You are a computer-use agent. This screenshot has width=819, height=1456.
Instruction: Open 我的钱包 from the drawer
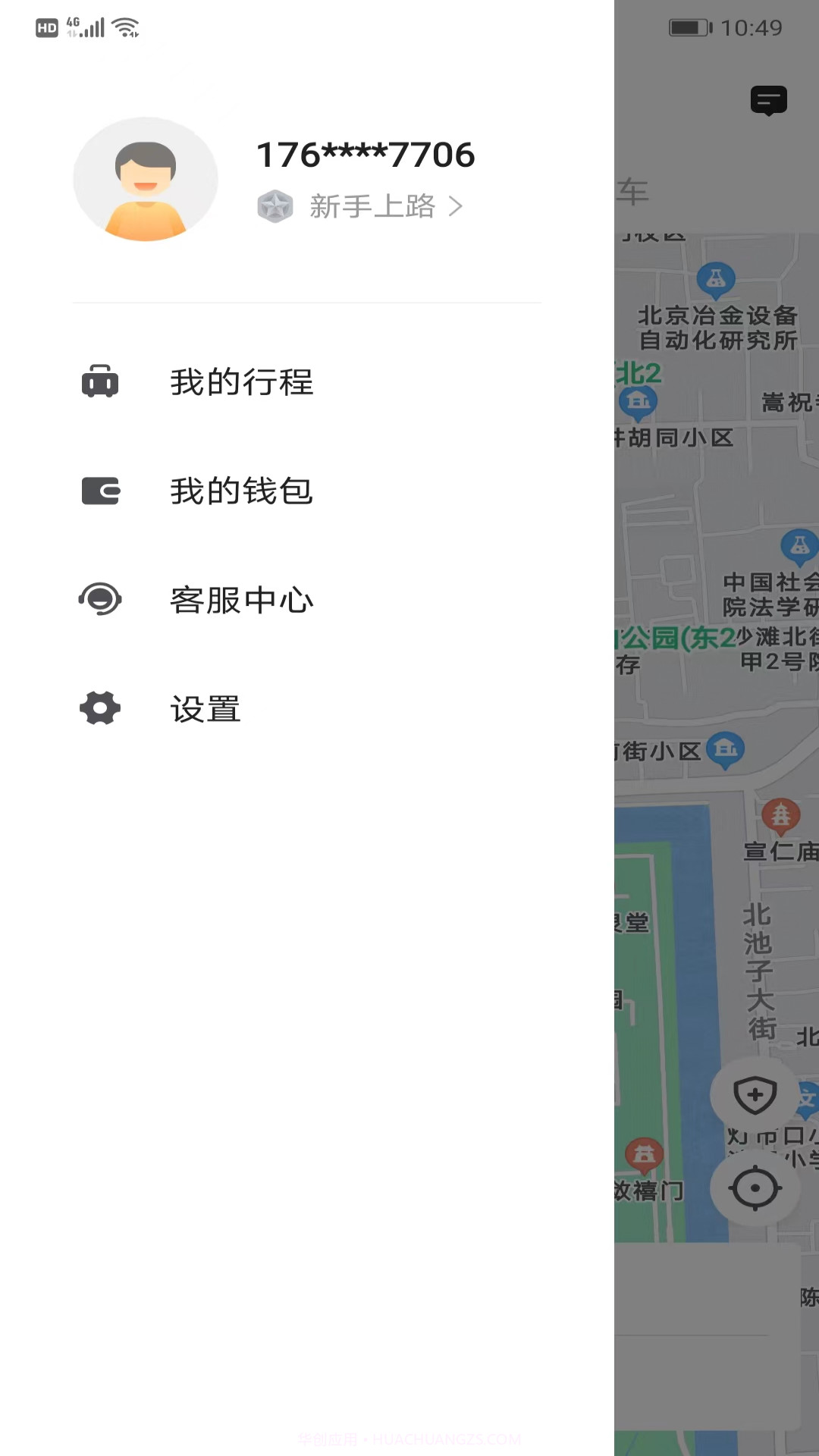pos(241,491)
